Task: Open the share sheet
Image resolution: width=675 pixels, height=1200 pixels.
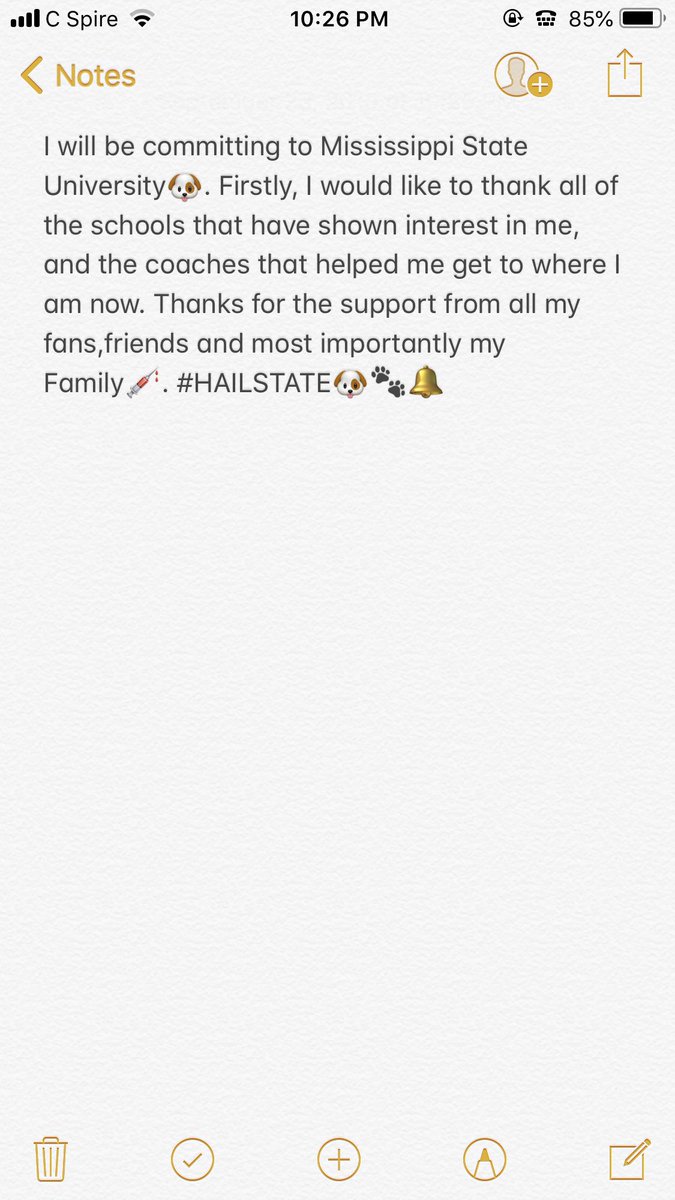Action: click(x=625, y=75)
